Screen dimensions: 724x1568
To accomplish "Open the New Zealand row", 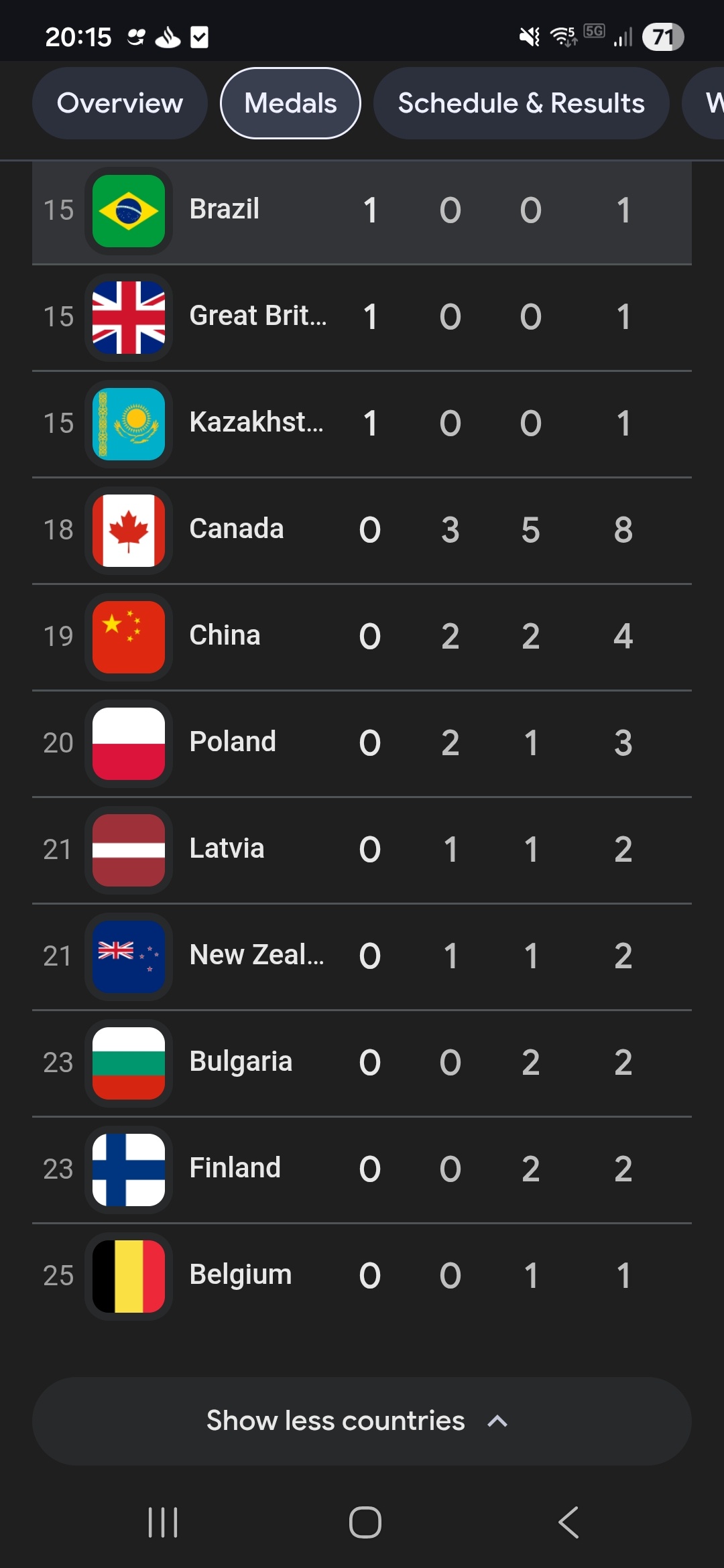I will (362, 957).
